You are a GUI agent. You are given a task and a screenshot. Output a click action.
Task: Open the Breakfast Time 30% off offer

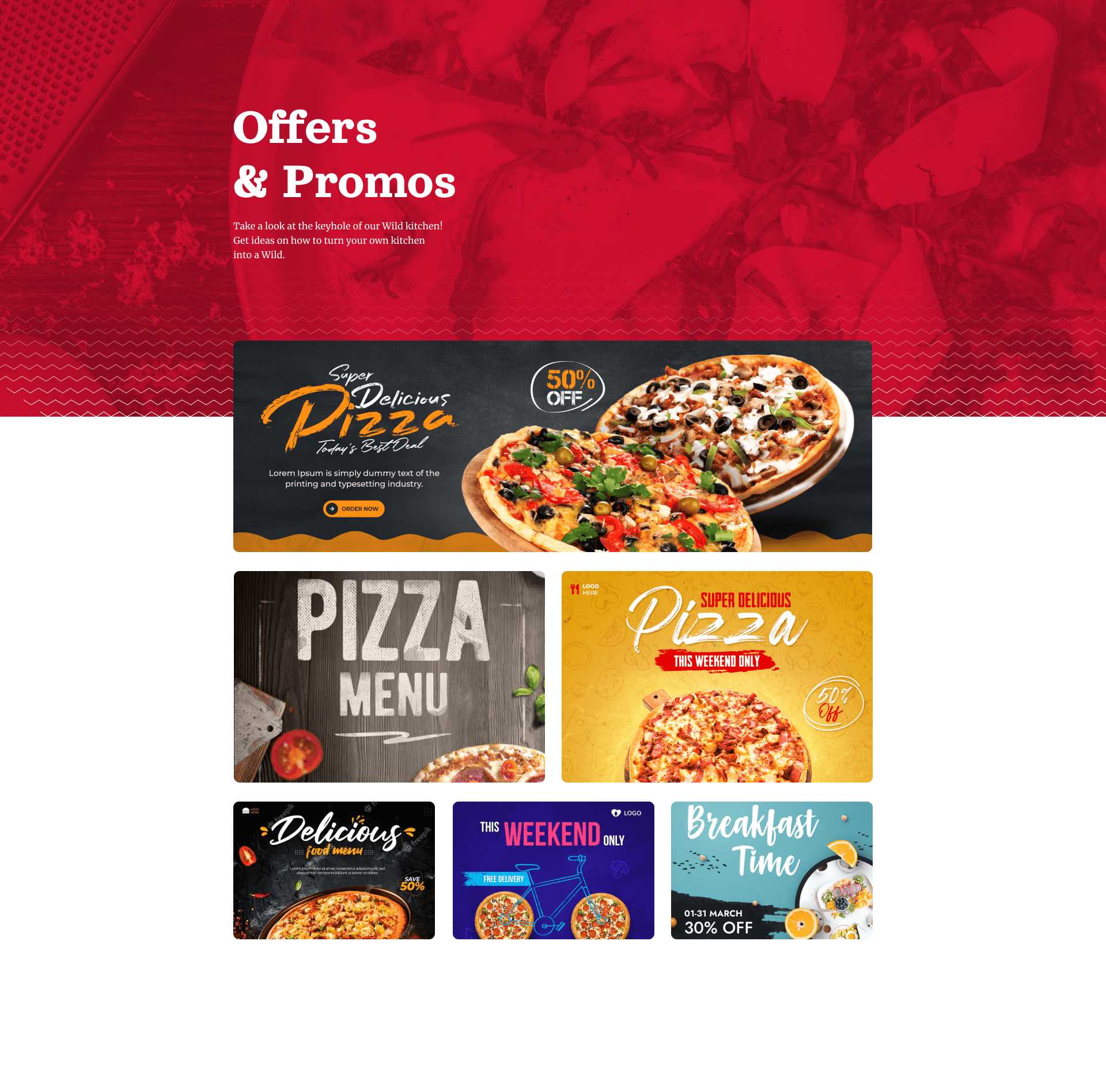coord(771,870)
